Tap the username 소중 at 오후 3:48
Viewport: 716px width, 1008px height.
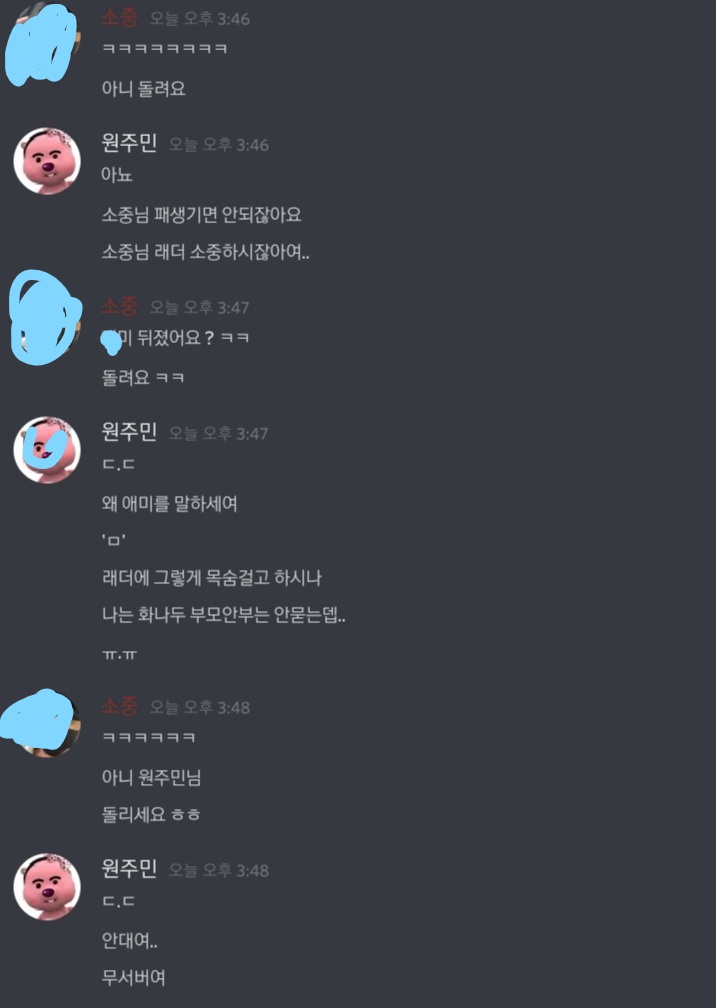pos(120,706)
